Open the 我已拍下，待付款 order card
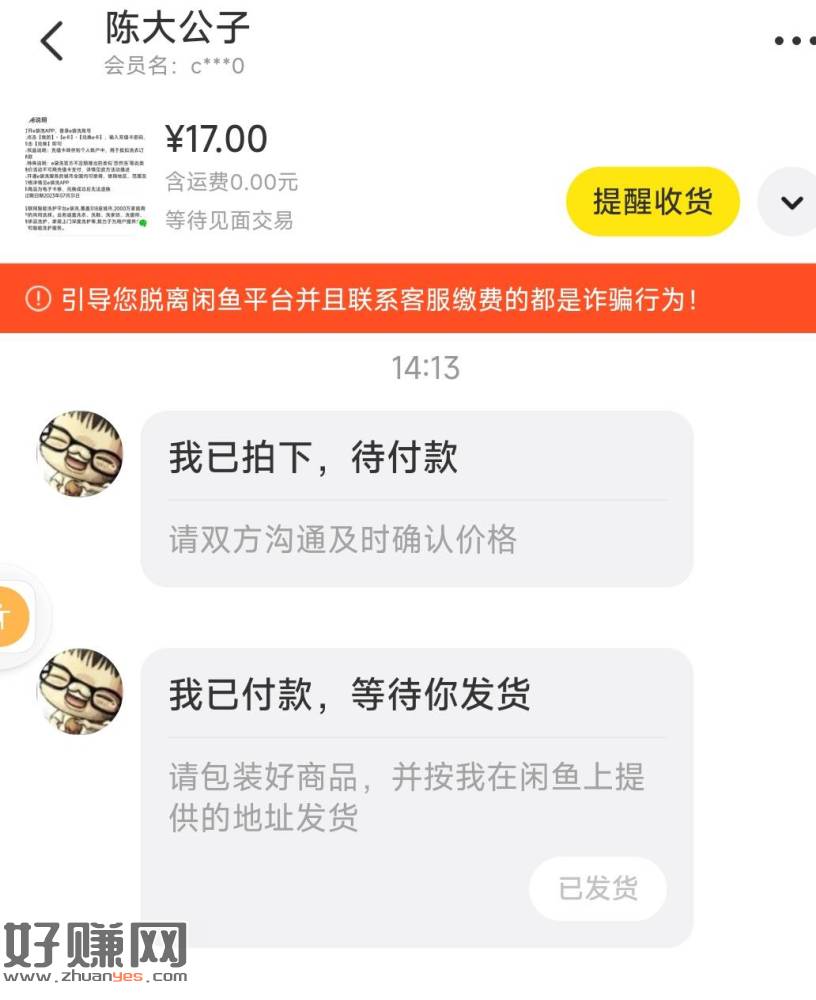The height and width of the screenshot is (1000, 816). (x=416, y=498)
